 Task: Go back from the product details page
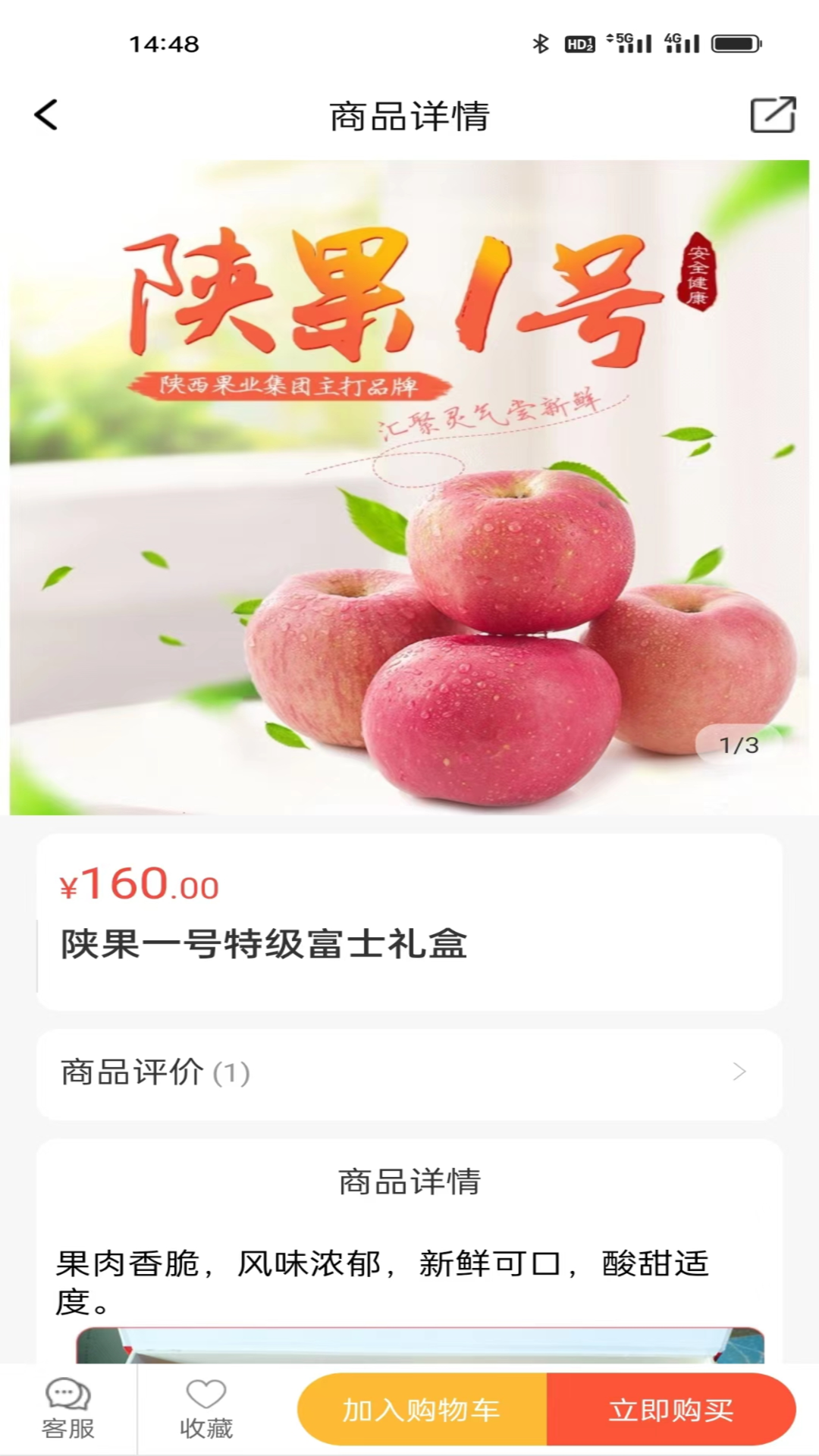click(x=46, y=115)
